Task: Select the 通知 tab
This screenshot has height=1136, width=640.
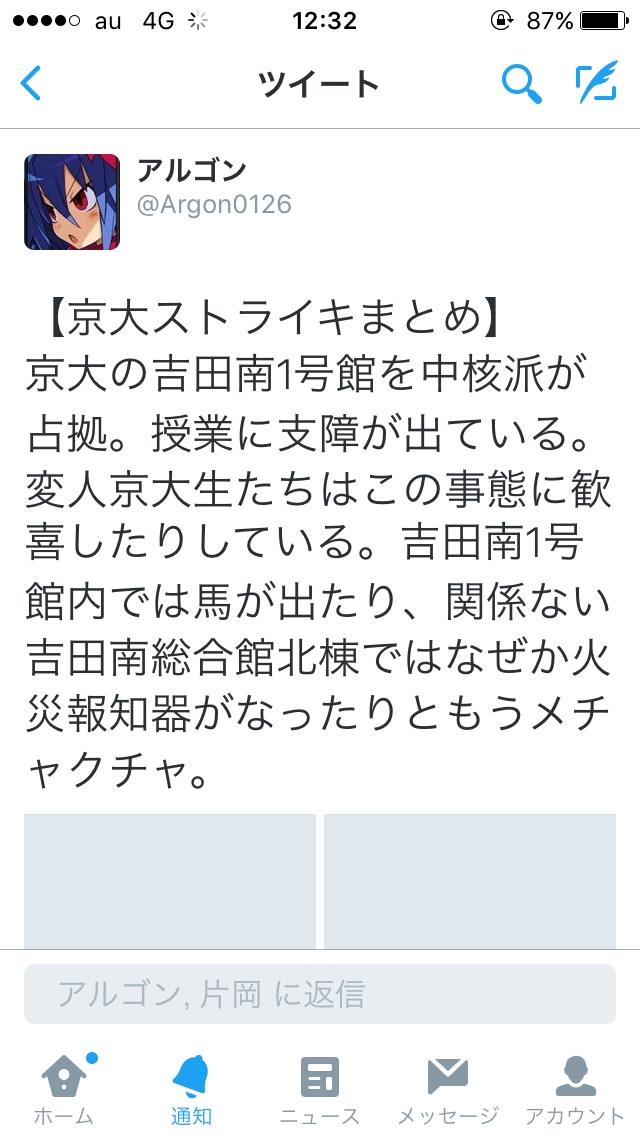Action: coord(192,1088)
